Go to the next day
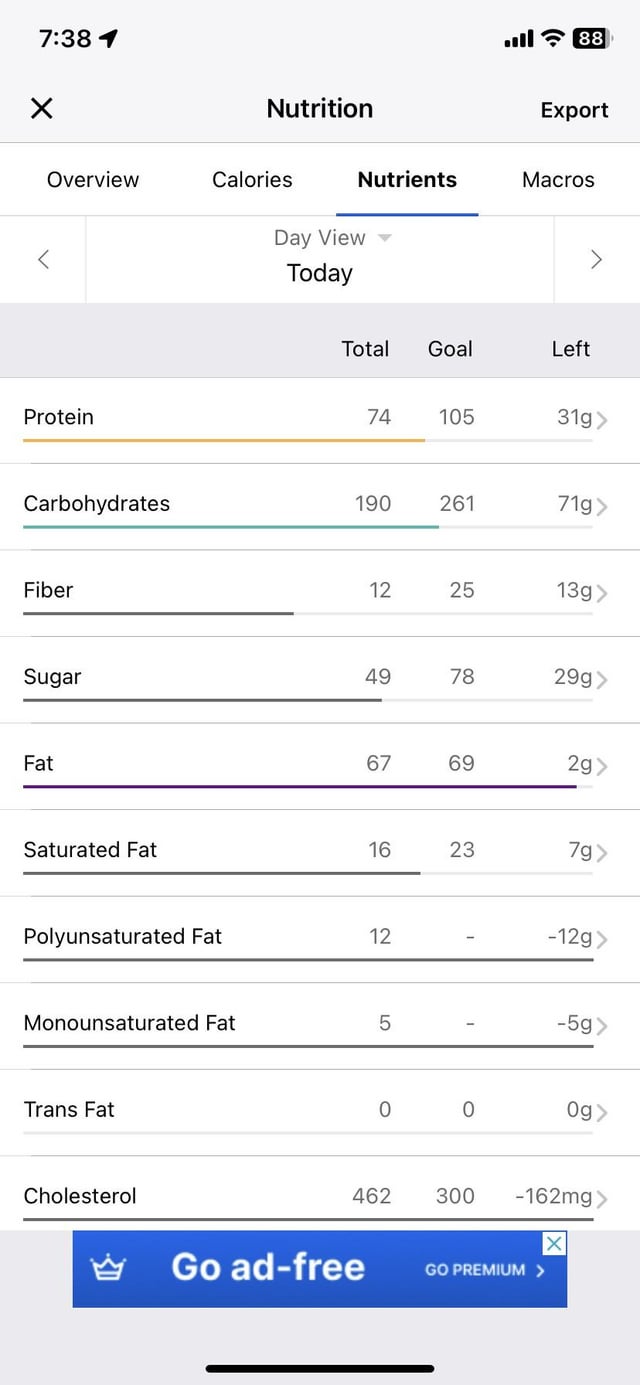 (596, 260)
